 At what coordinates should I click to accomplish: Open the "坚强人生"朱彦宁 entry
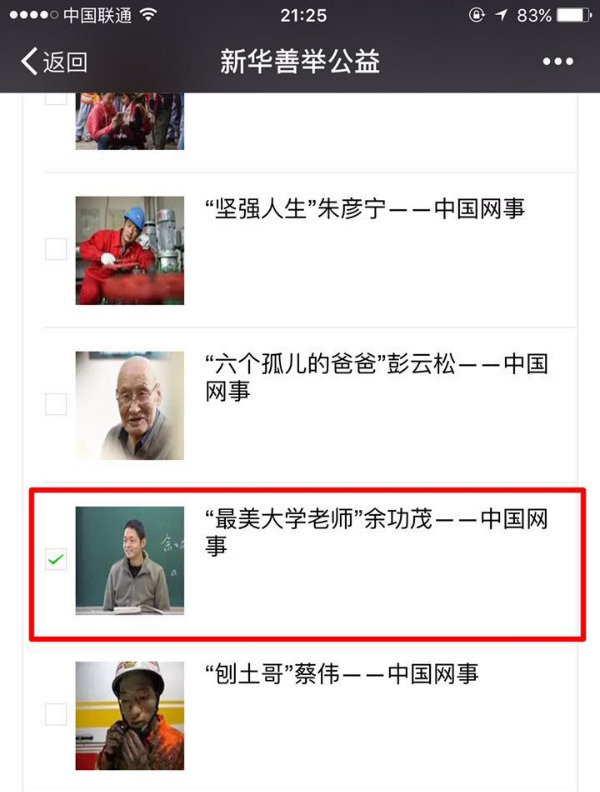coord(364,210)
